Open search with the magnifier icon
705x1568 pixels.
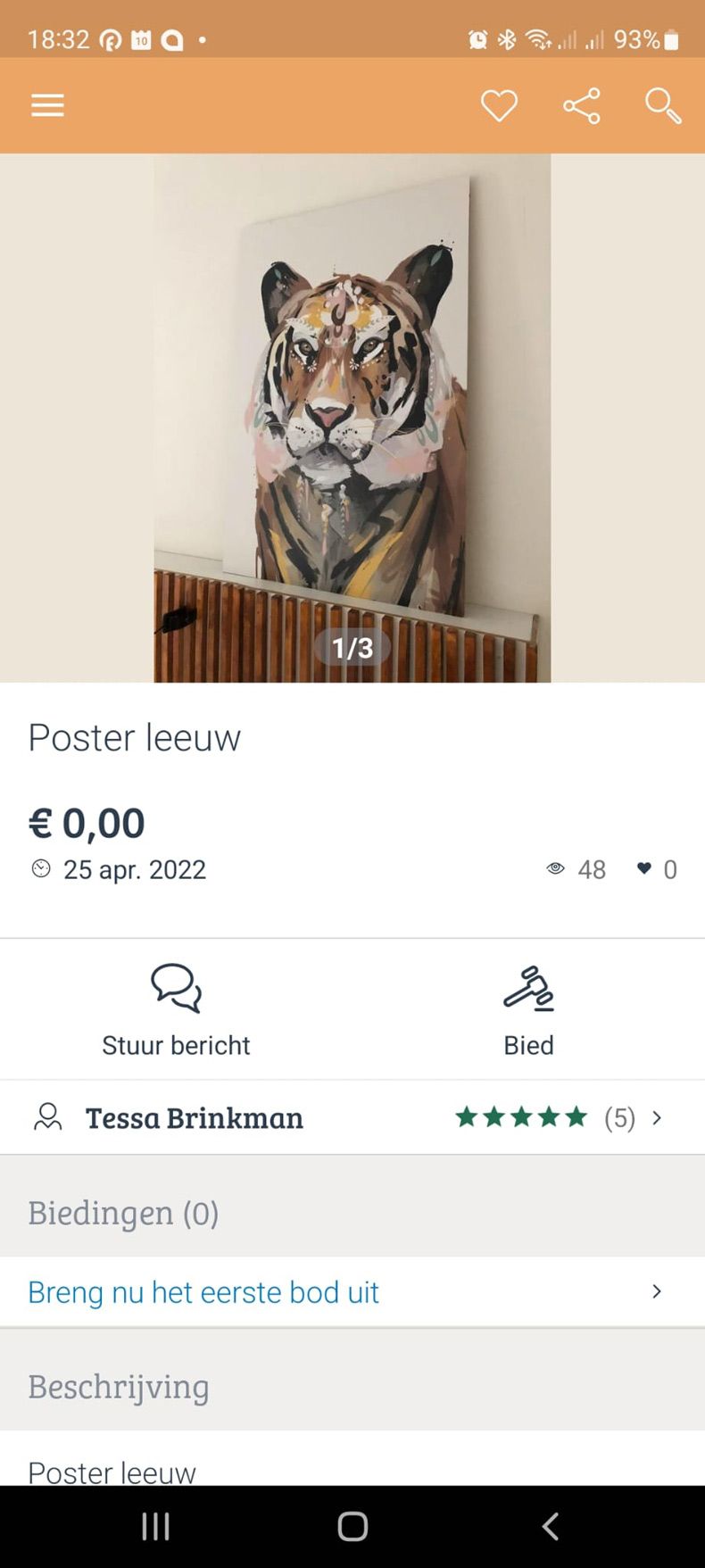pos(662,105)
